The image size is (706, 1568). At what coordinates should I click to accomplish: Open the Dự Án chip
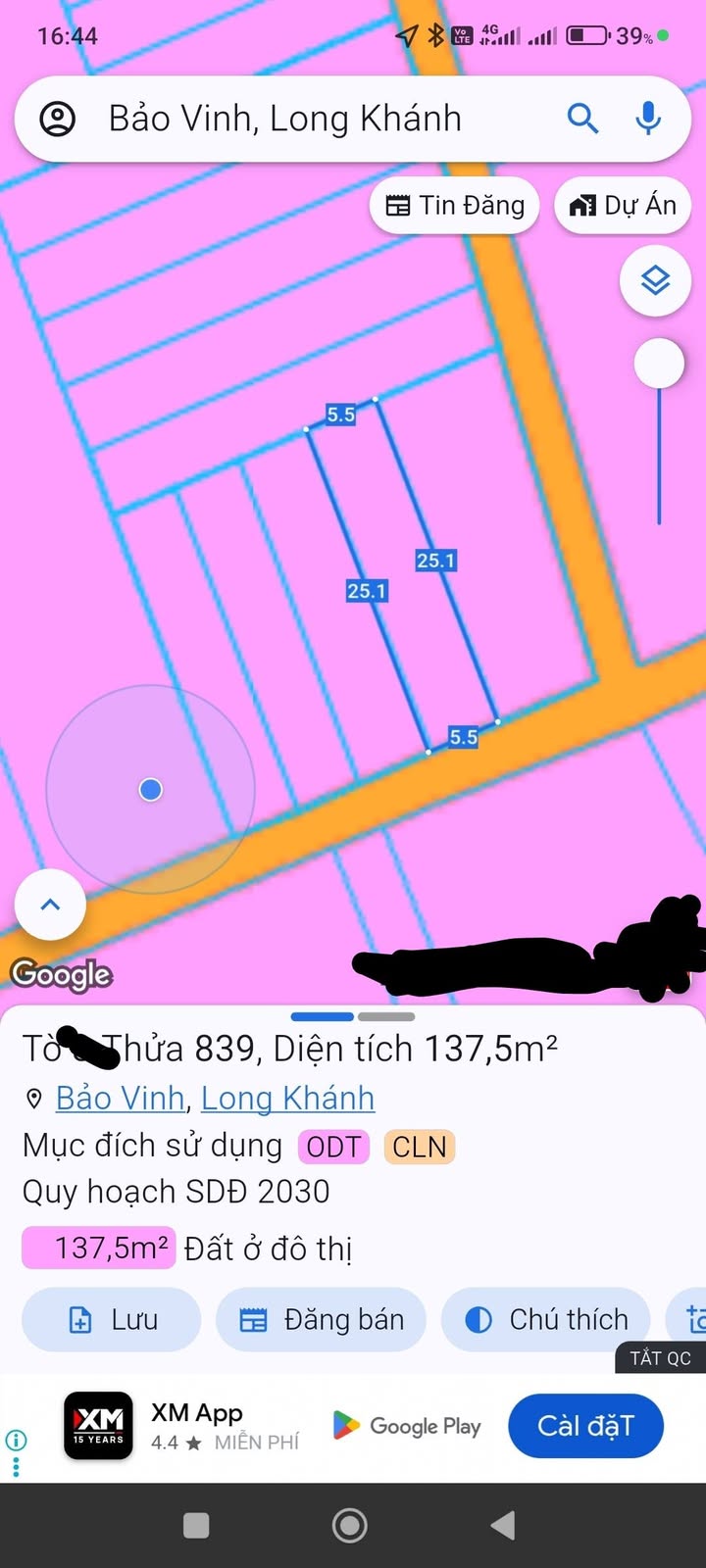click(623, 205)
